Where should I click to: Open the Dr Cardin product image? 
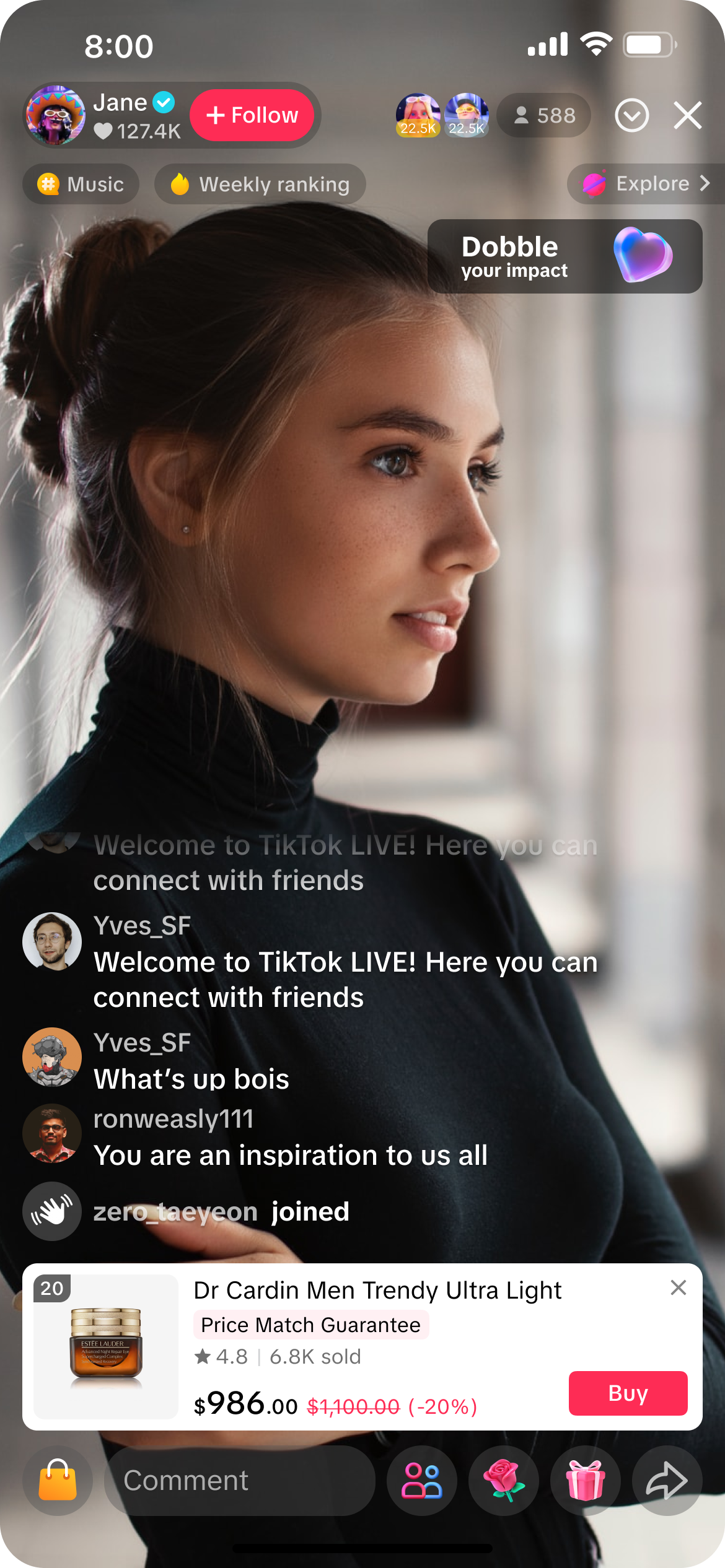coord(106,1346)
